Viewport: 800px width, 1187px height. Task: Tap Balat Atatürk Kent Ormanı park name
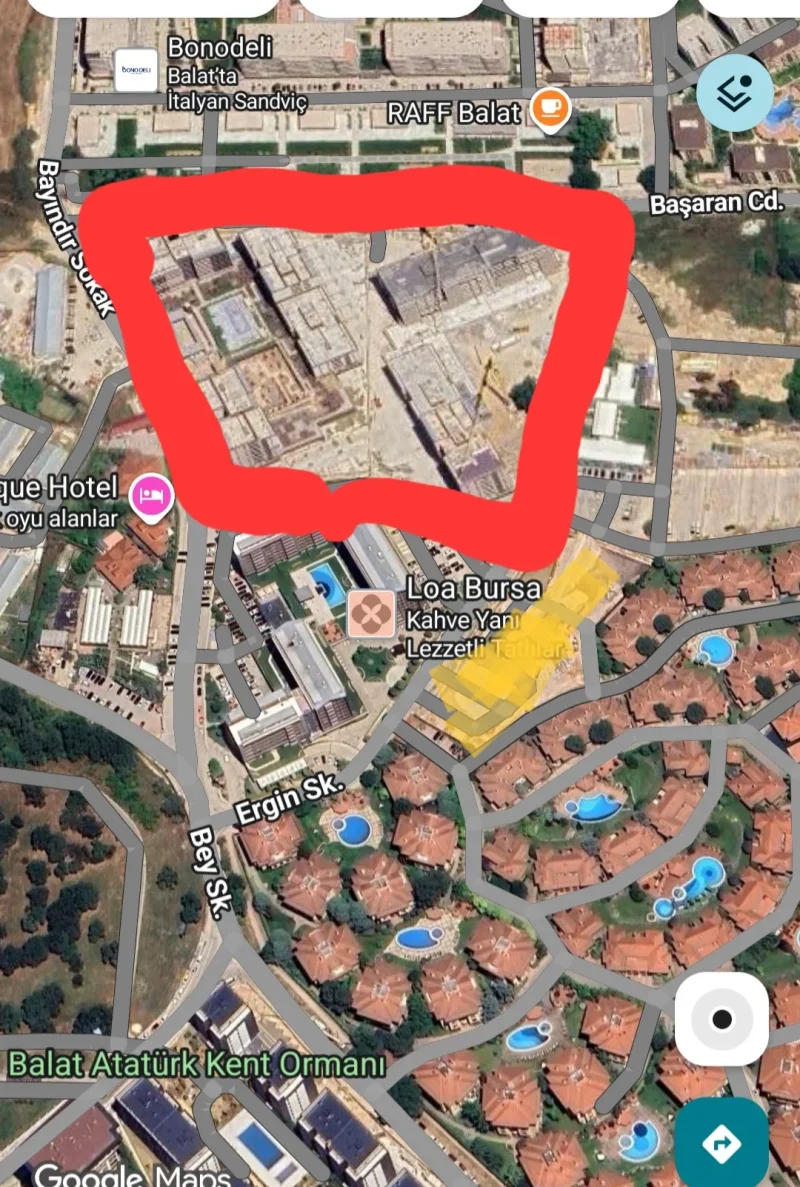197,1064
